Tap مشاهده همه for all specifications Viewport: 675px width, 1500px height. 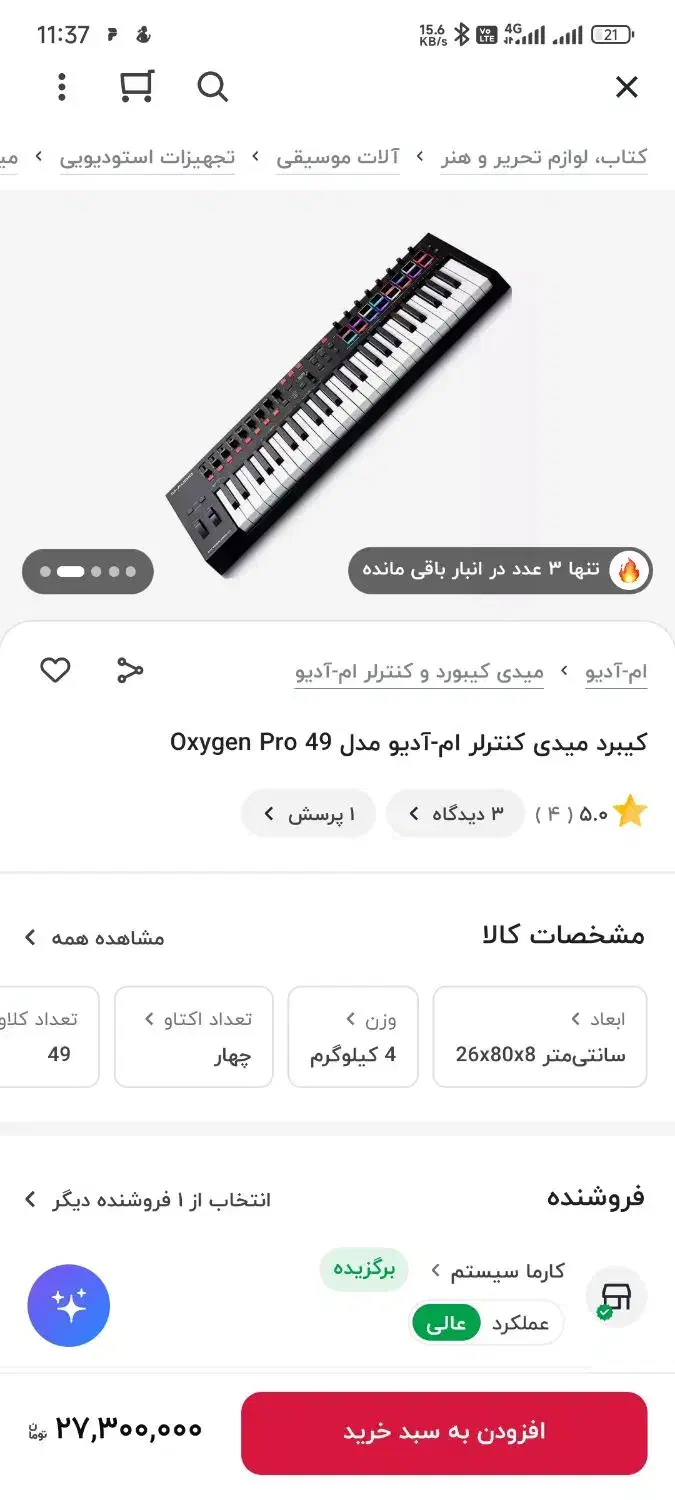tap(95, 938)
